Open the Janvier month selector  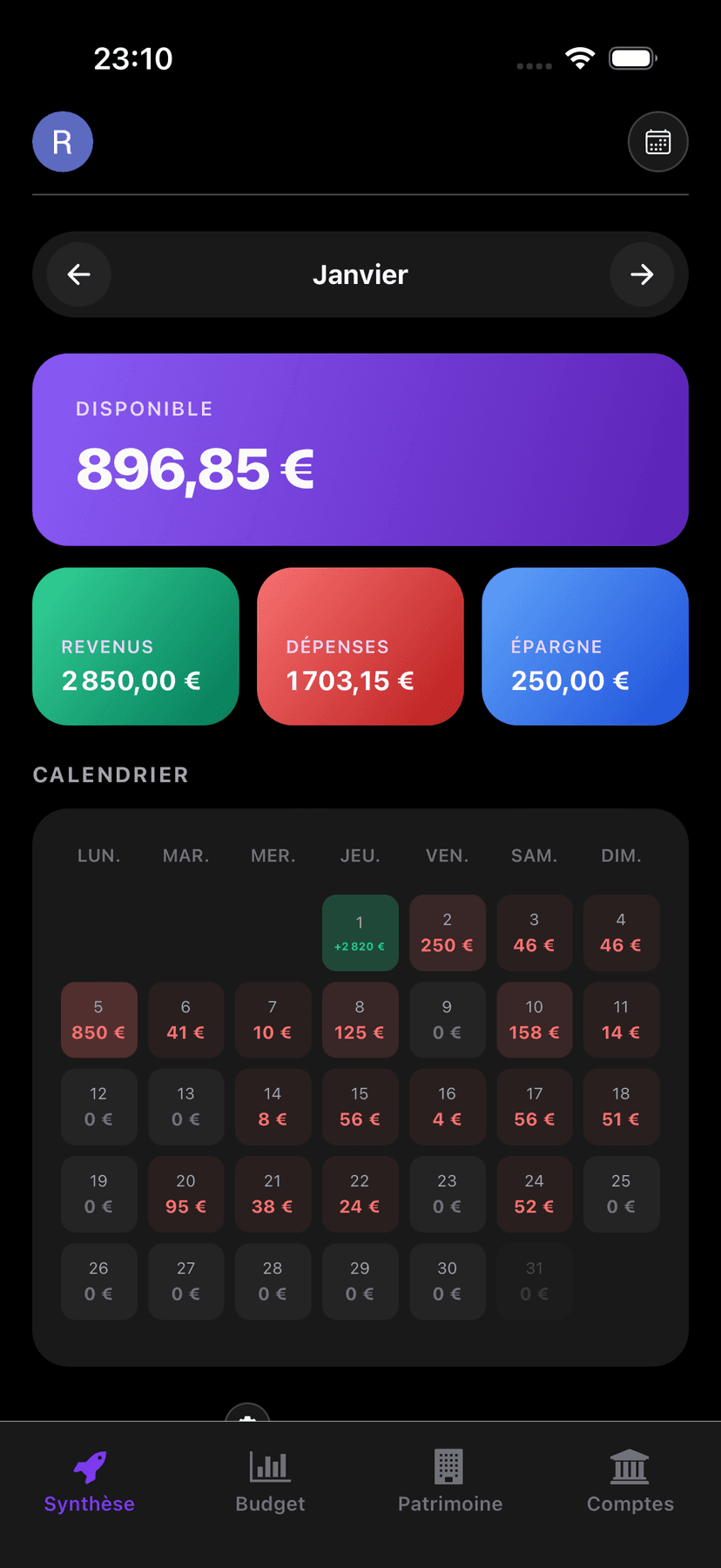[x=360, y=274]
